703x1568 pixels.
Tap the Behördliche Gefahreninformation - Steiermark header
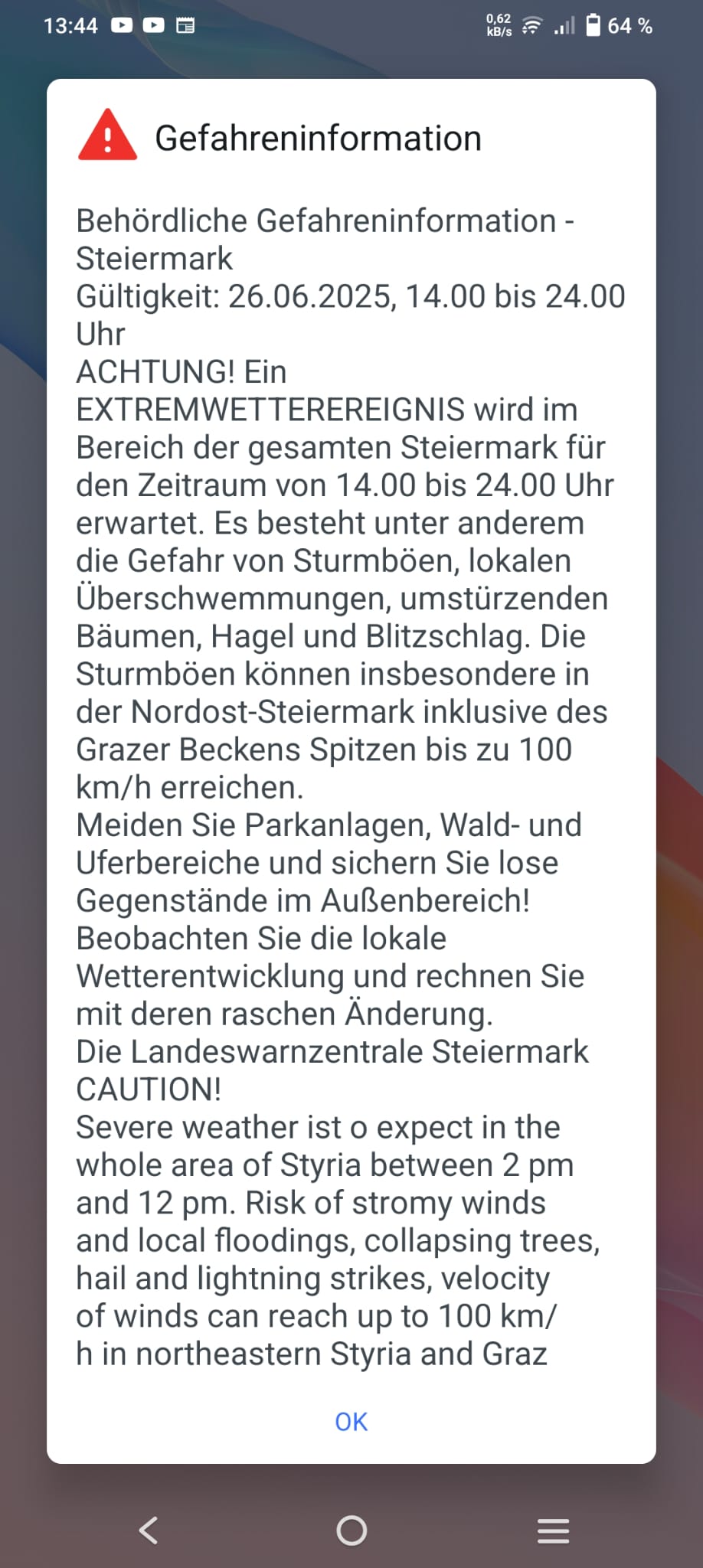pyautogui.click(x=324, y=220)
